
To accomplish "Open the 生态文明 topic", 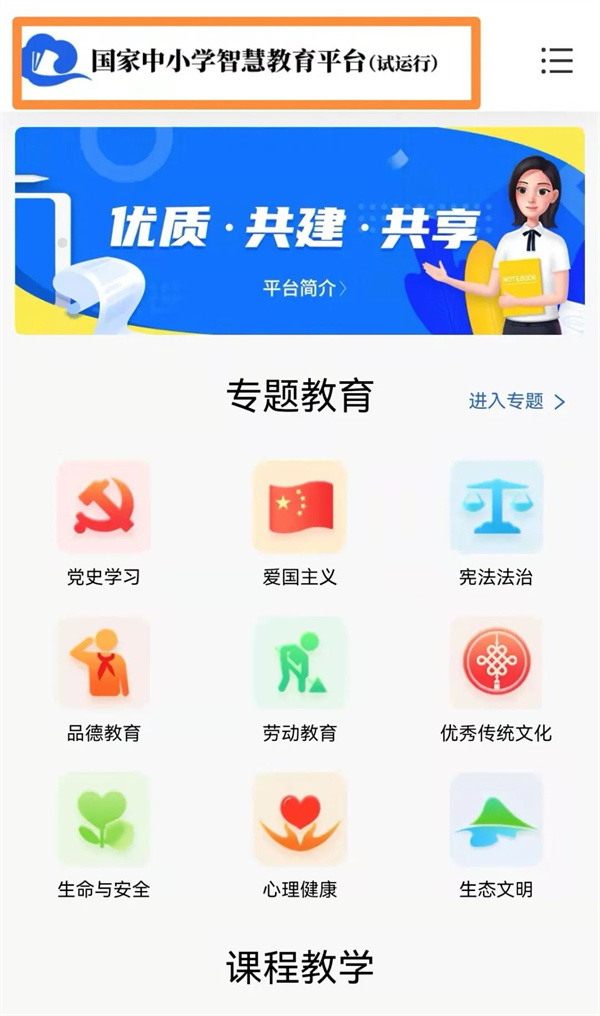I will click(496, 820).
